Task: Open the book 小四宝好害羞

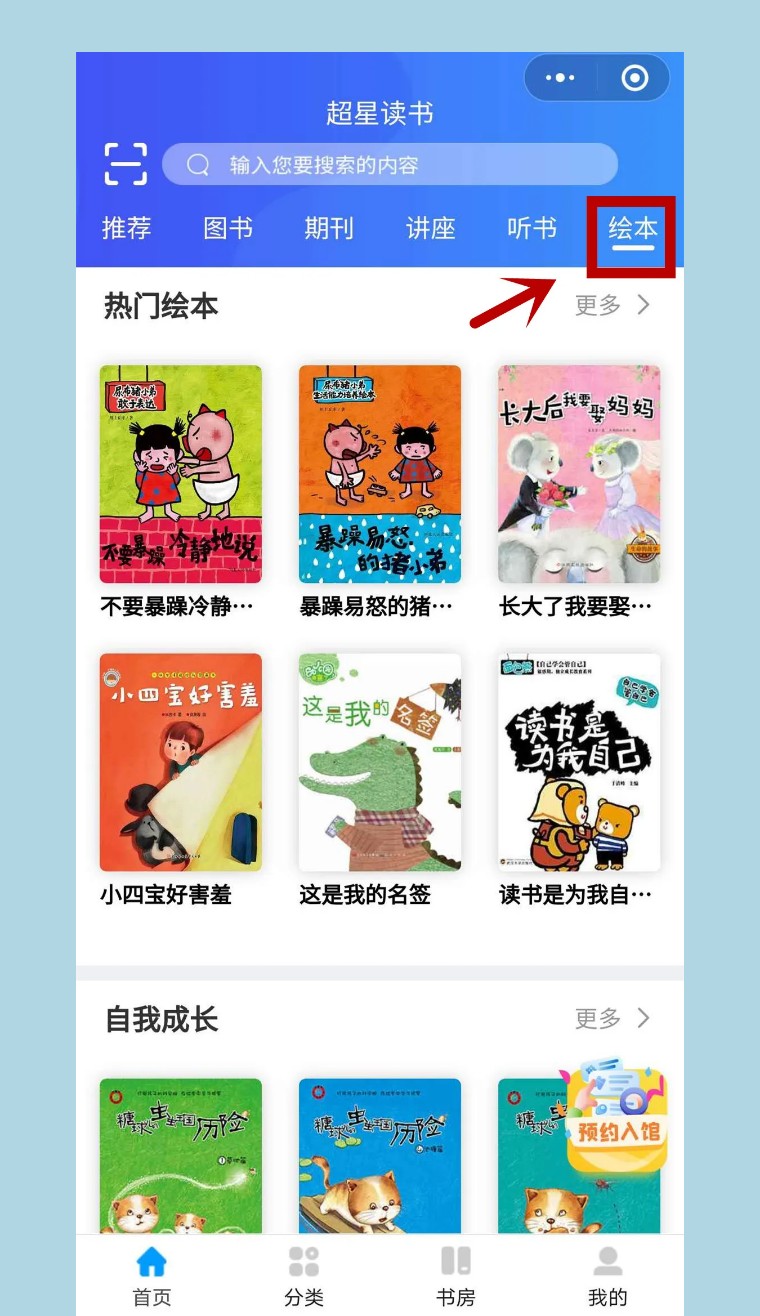Action: [x=180, y=780]
